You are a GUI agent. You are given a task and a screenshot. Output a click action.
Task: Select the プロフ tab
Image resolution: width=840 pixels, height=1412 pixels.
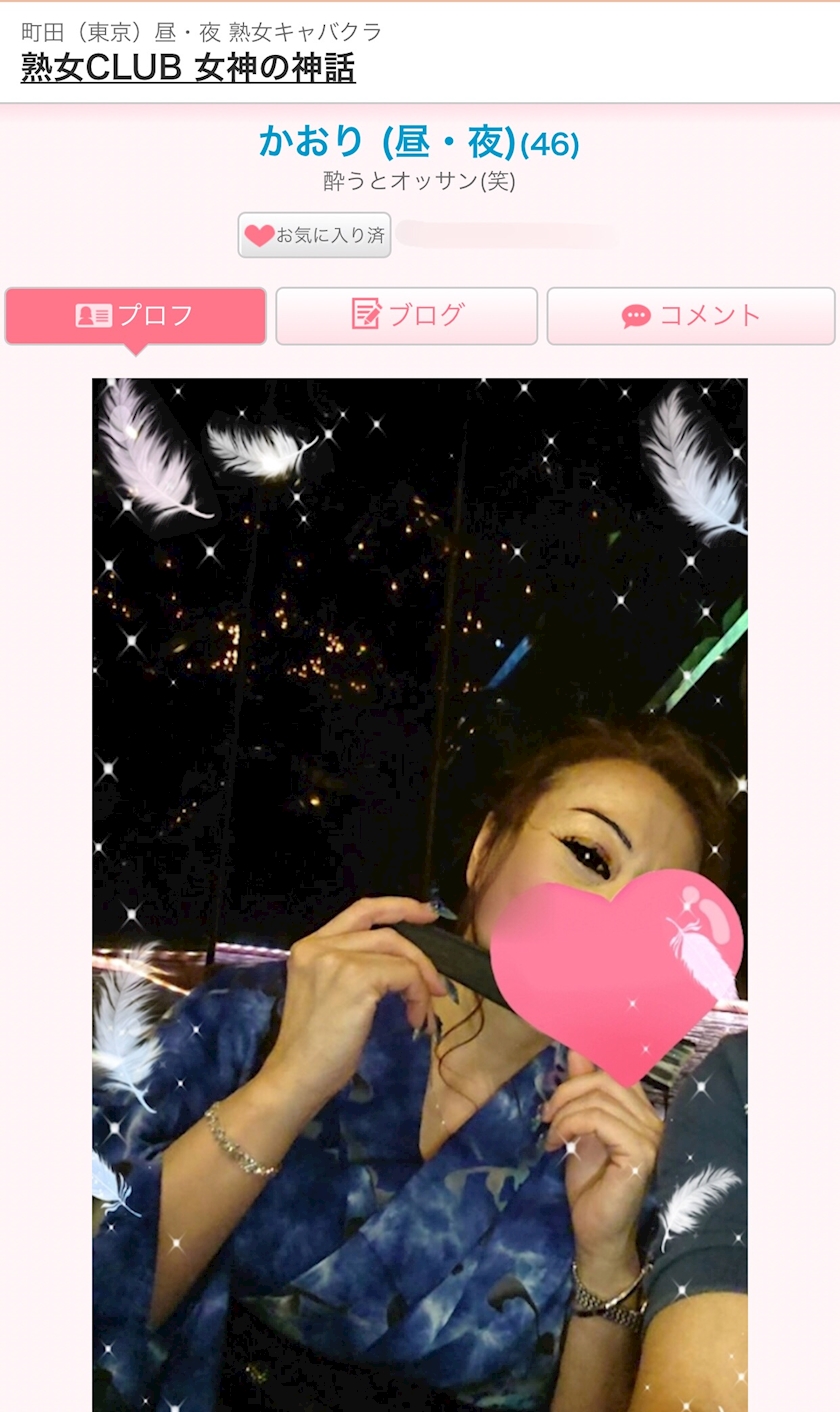(136, 316)
